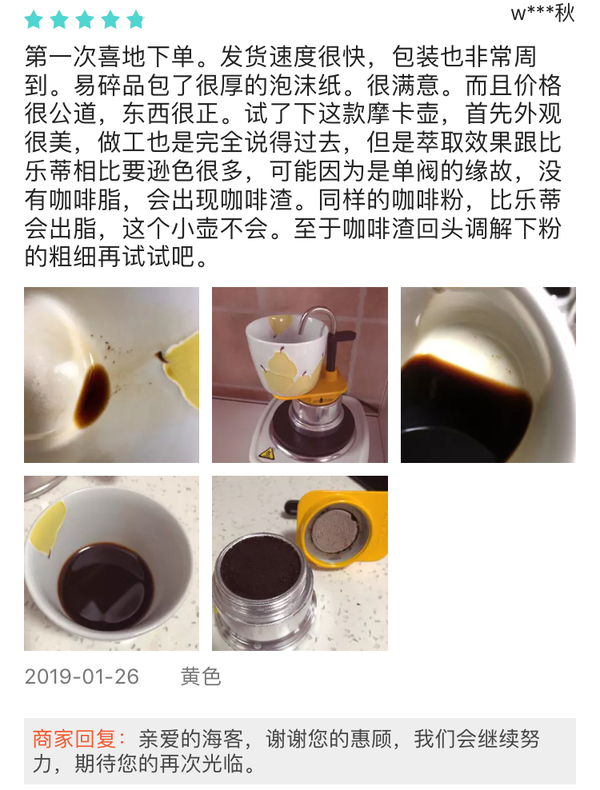Screen dimensions: 600x790
Task: Enlarge the photo of dark coffee inside the white pot
Action: (x=487, y=375)
